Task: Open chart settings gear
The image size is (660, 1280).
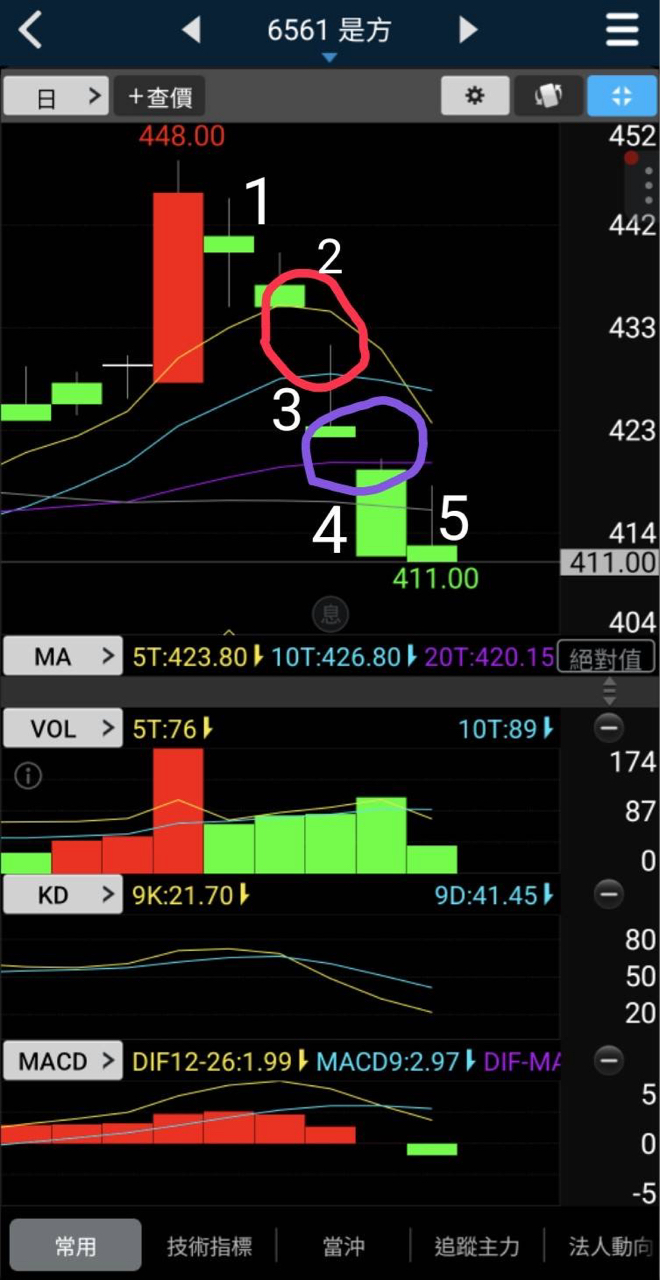Action: click(x=474, y=97)
